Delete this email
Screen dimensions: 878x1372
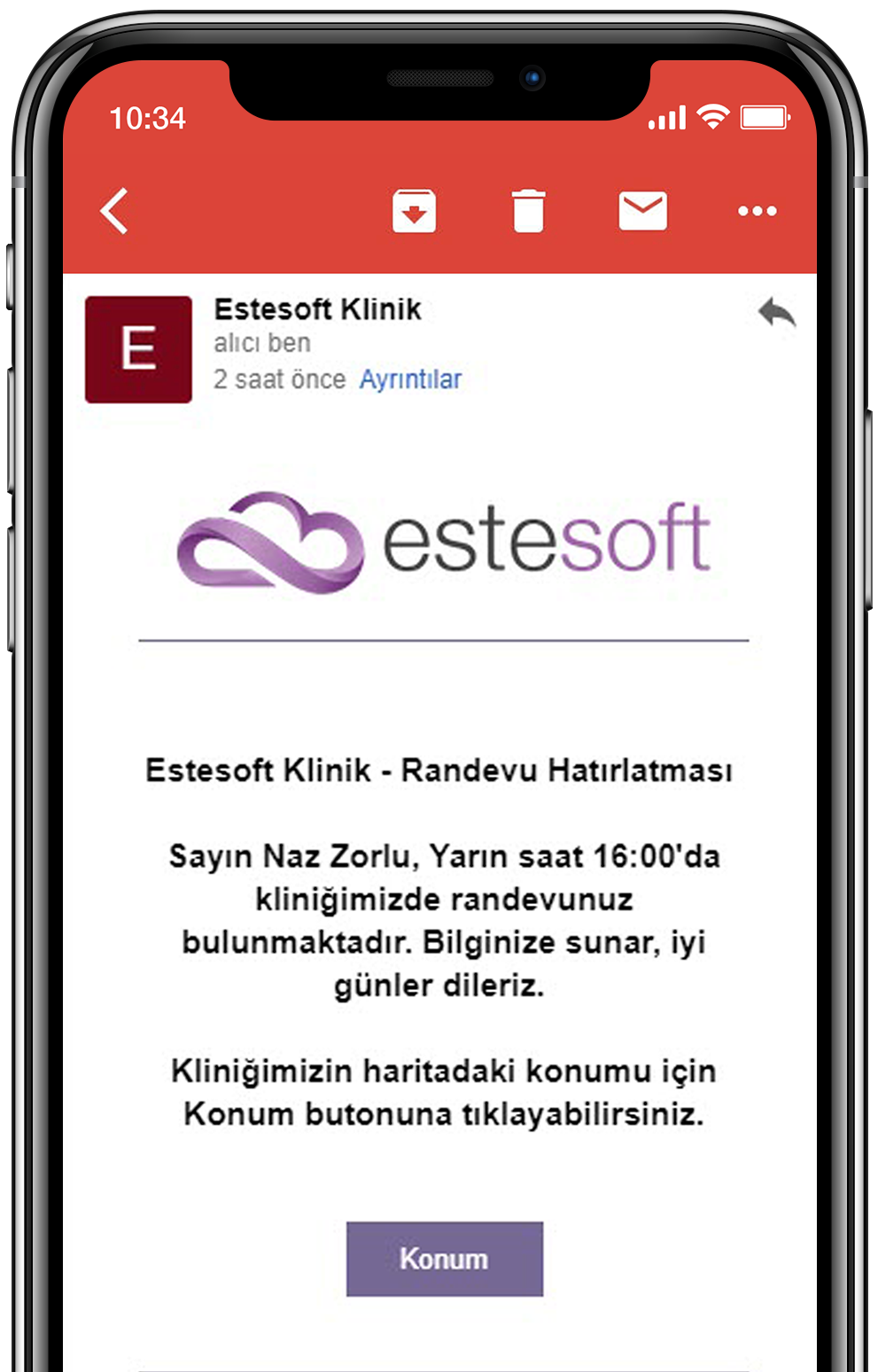[x=528, y=211]
